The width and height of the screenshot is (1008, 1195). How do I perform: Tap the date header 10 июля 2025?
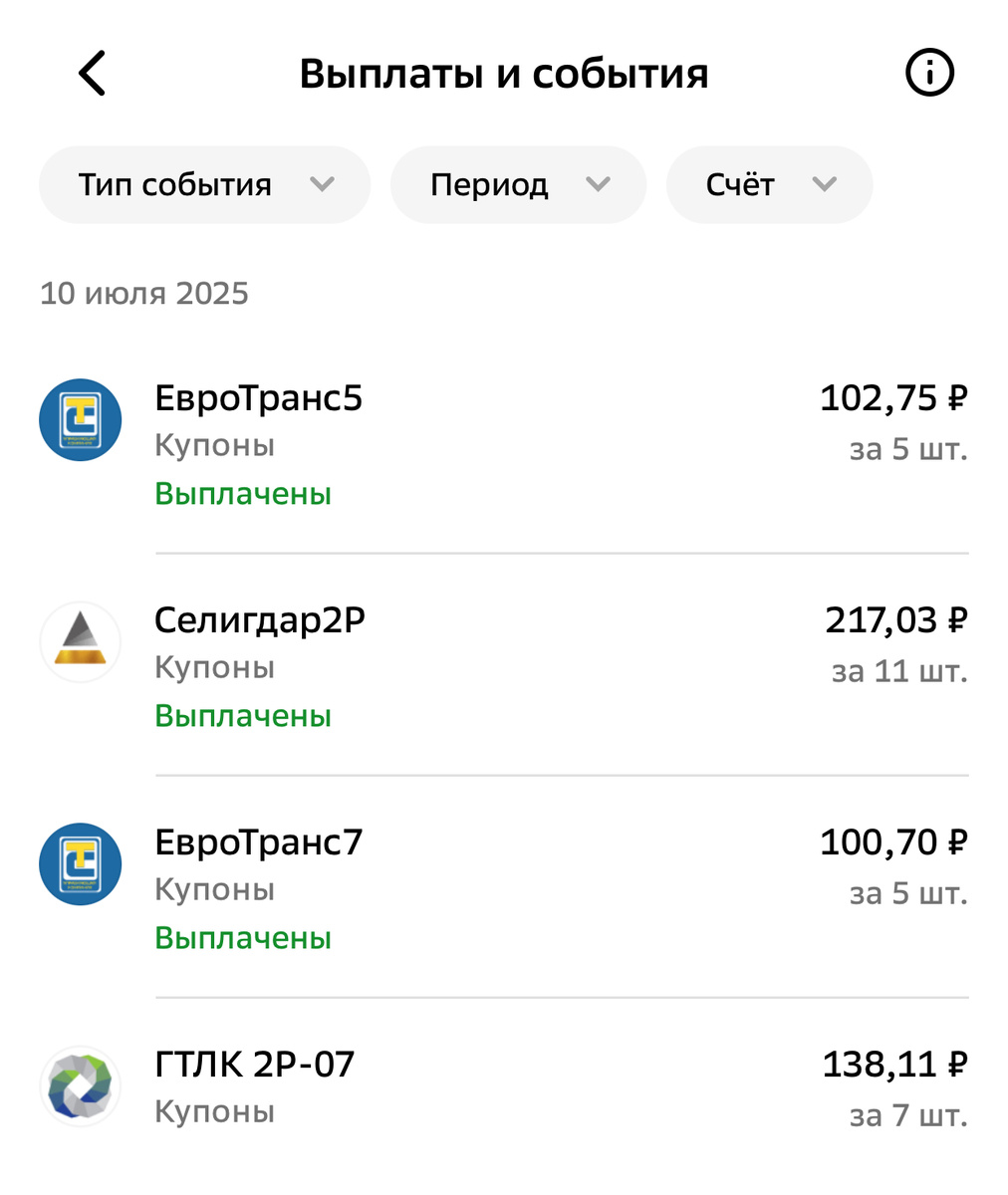coord(144,293)
